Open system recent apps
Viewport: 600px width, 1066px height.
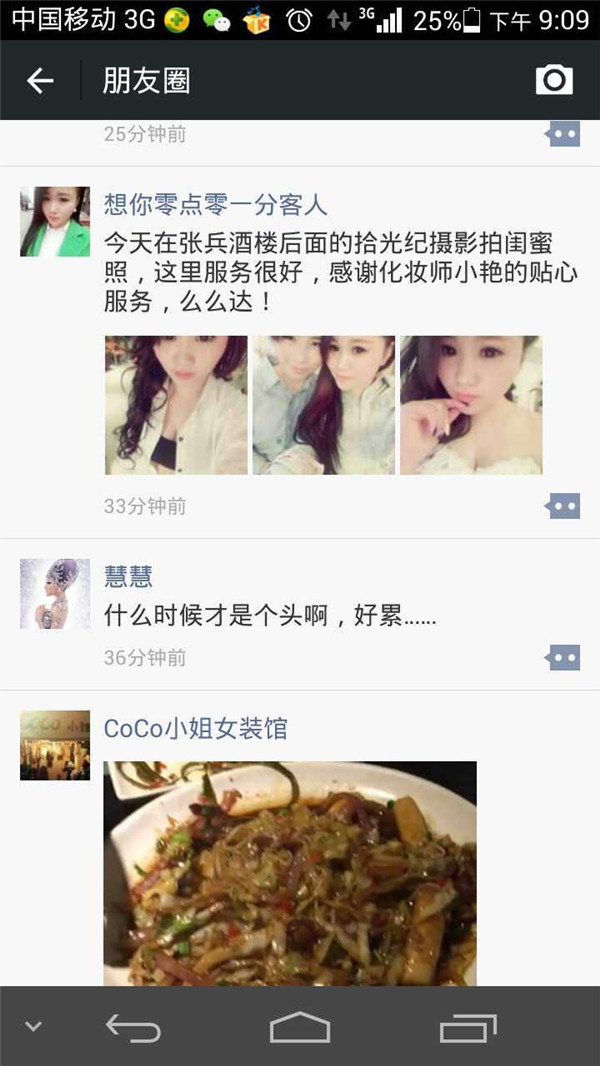click(468, 1027)
